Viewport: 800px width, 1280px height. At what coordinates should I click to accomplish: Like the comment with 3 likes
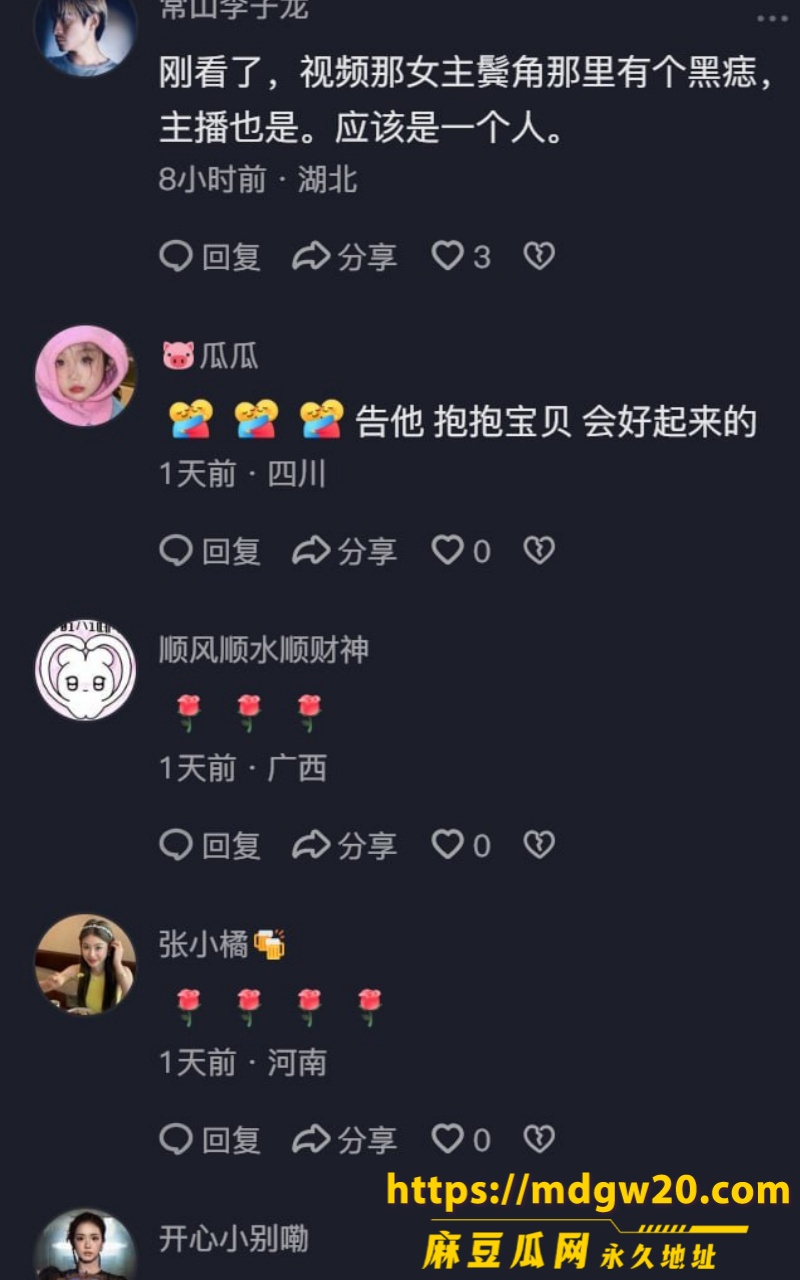[x=461, y=257]
